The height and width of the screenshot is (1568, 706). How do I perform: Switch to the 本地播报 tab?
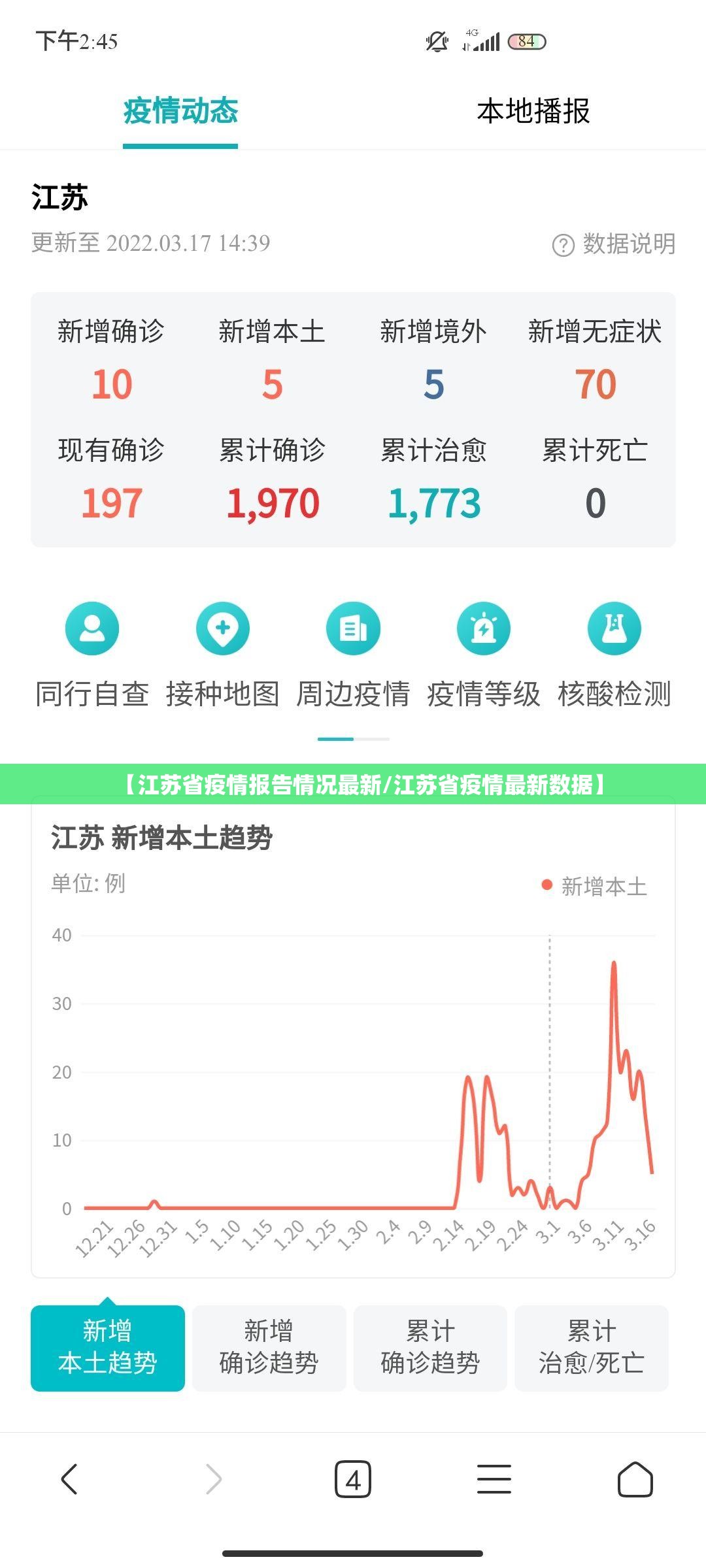click(533, 111)
